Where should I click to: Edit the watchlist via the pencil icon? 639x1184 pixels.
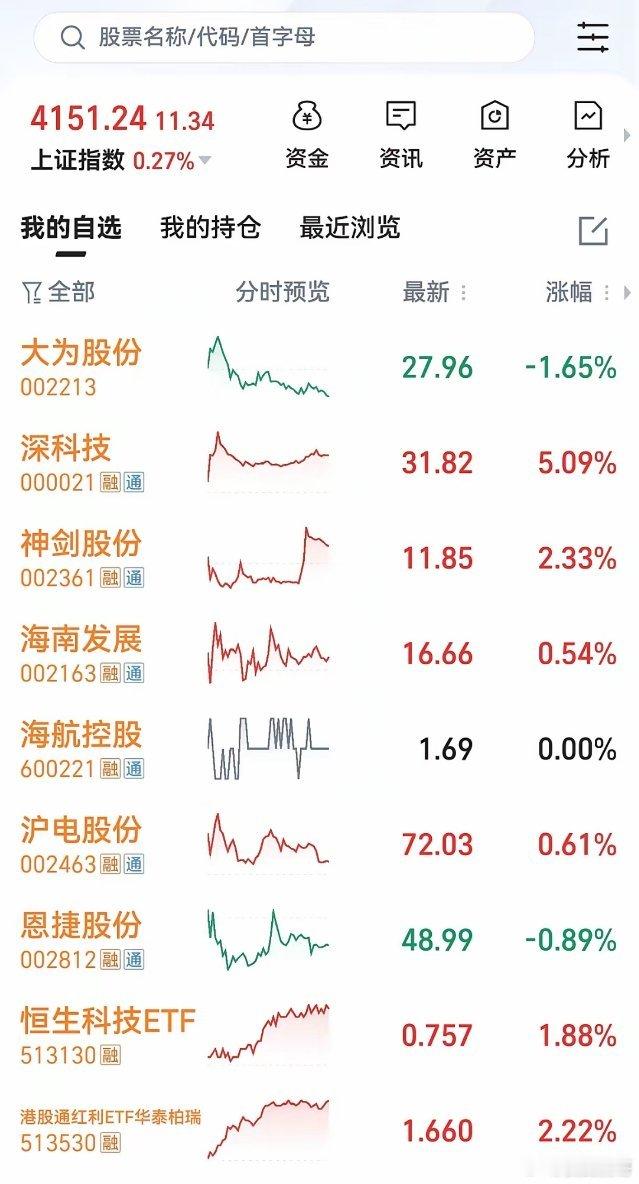[x=592, y=230]
